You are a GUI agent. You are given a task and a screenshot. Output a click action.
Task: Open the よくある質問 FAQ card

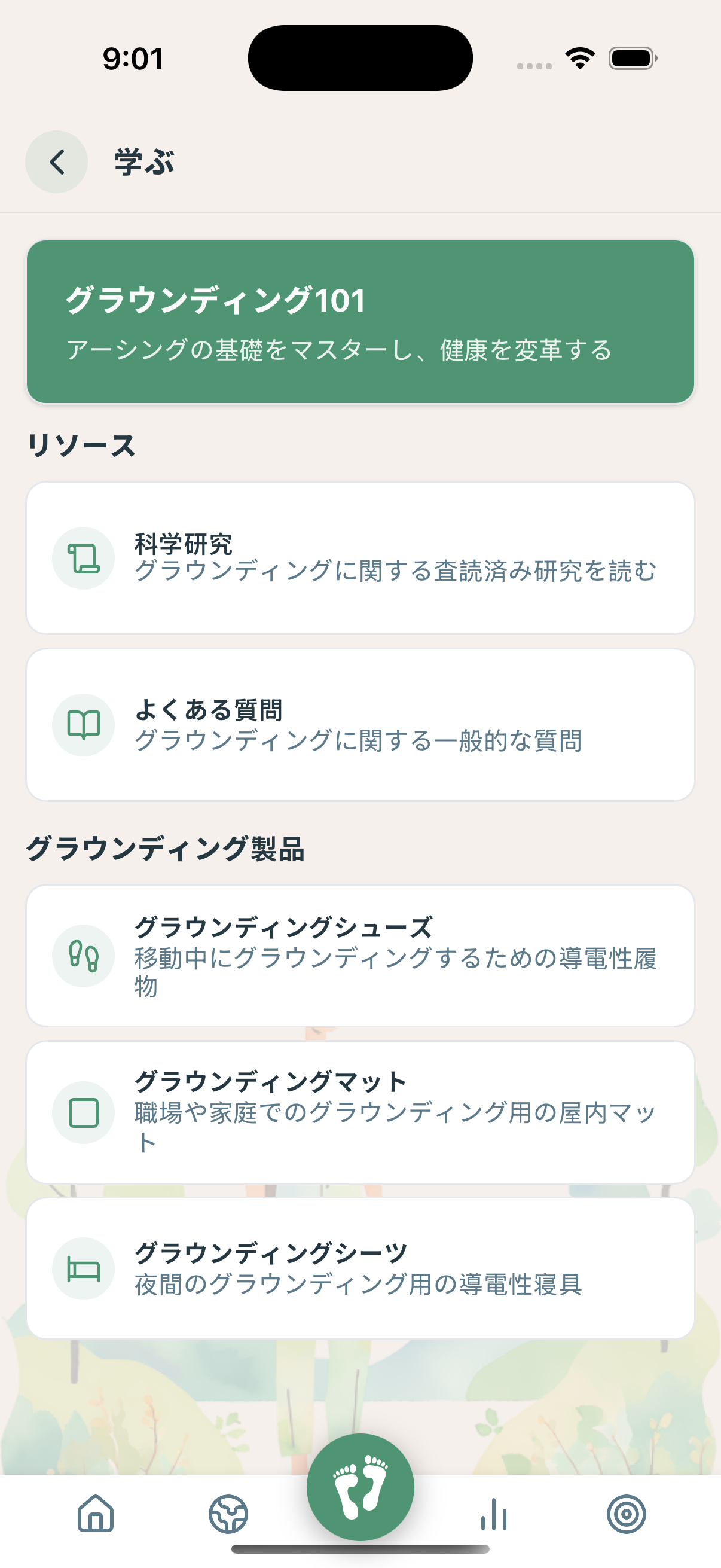[x=360, y=724]
